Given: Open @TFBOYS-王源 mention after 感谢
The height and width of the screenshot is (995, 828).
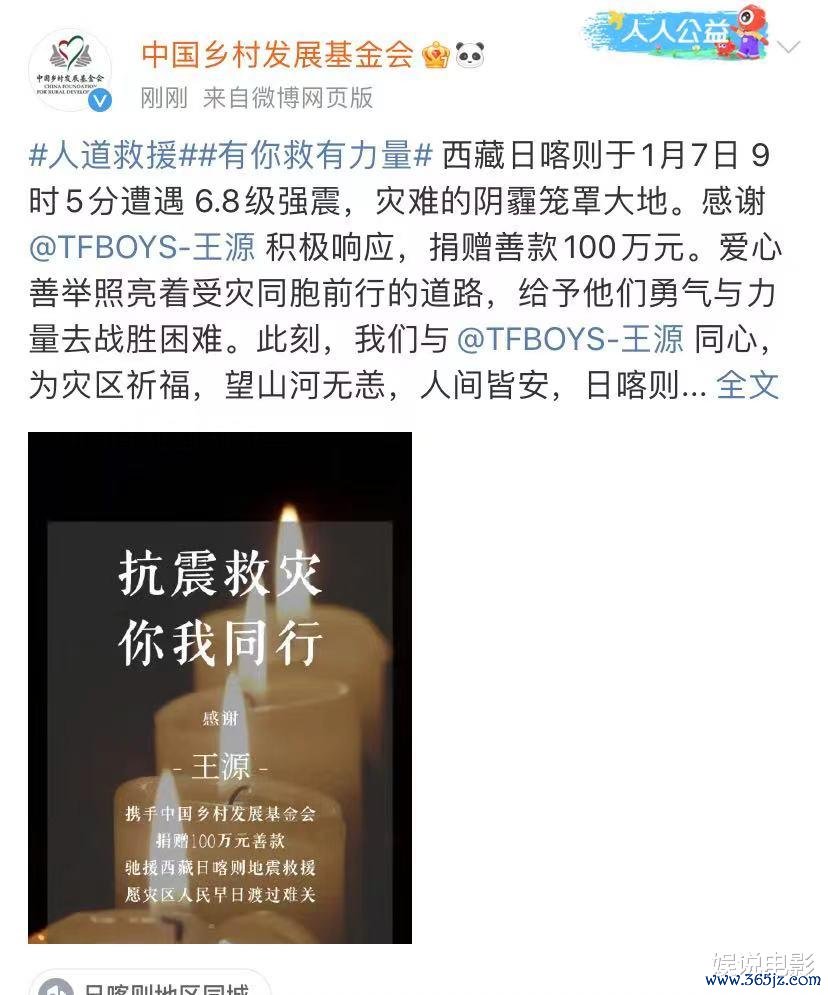Looking at the screenshot, I should pyautogui.click(x=143, y=245).
